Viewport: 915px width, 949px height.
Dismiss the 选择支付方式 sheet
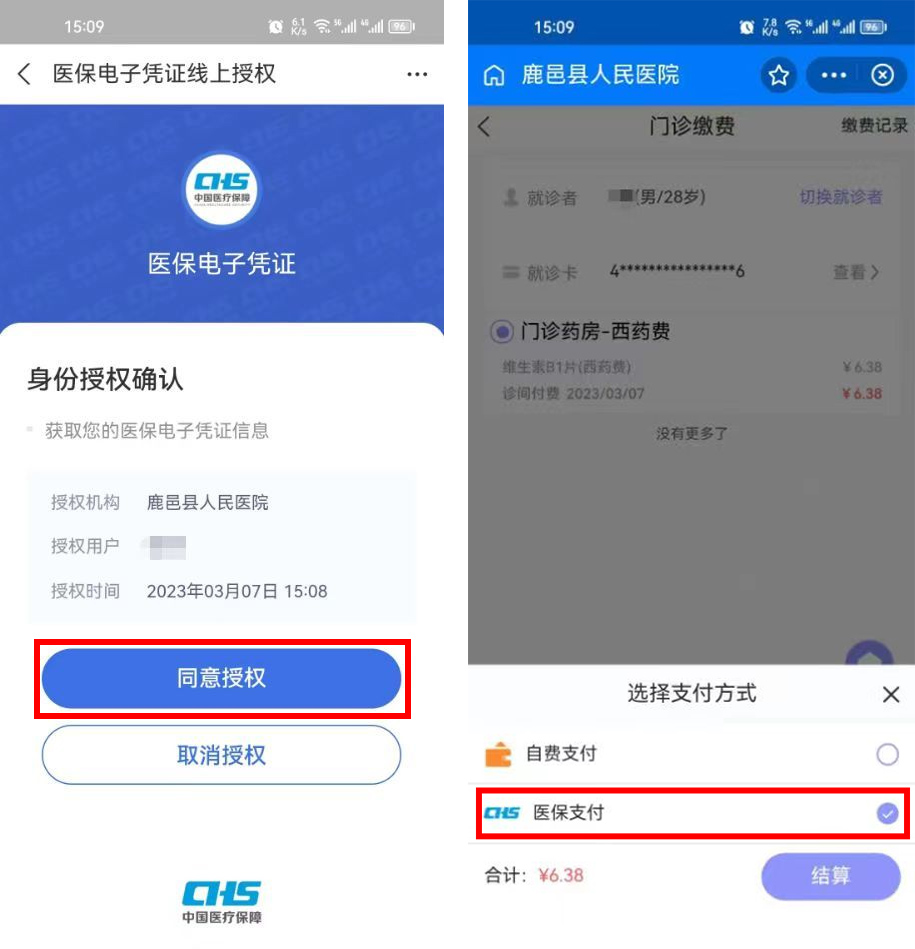click(x=890, y=694)
